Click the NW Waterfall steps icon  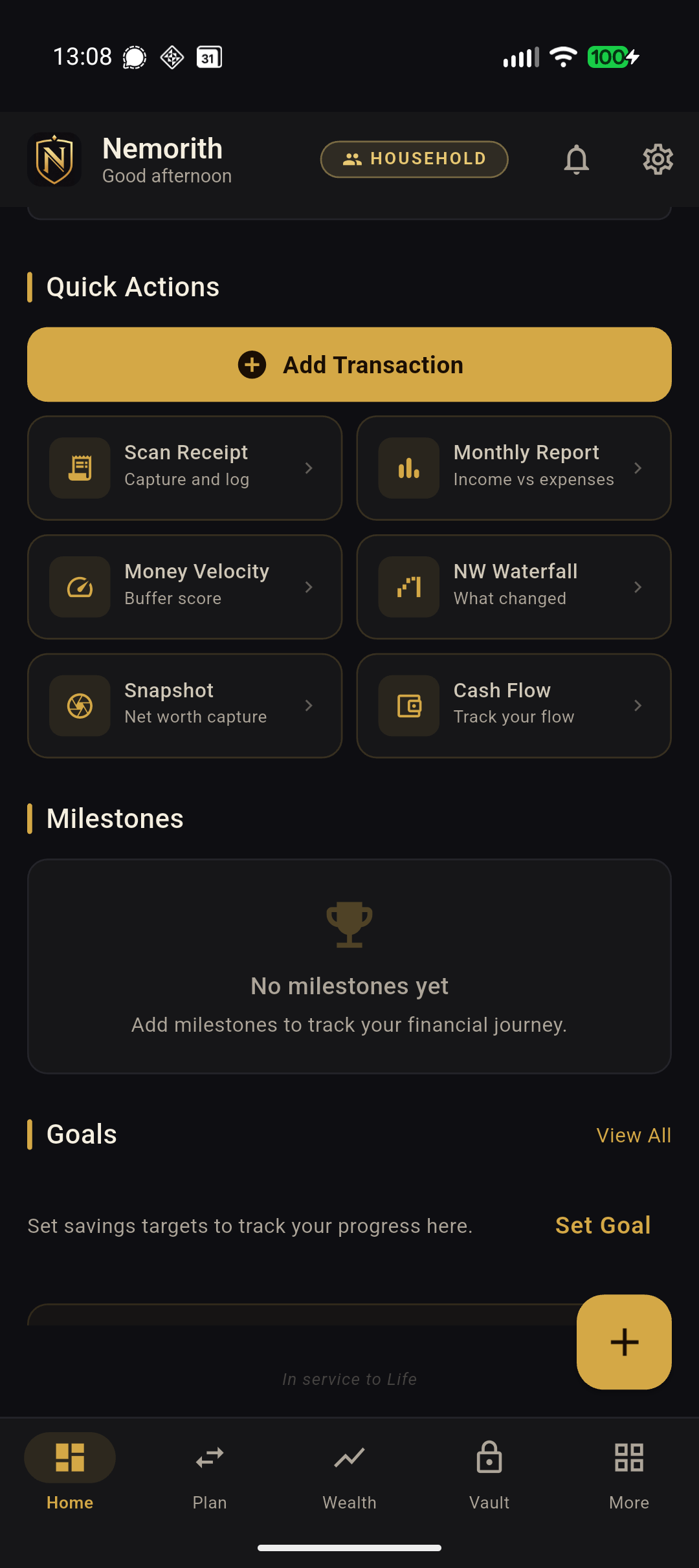409,587
